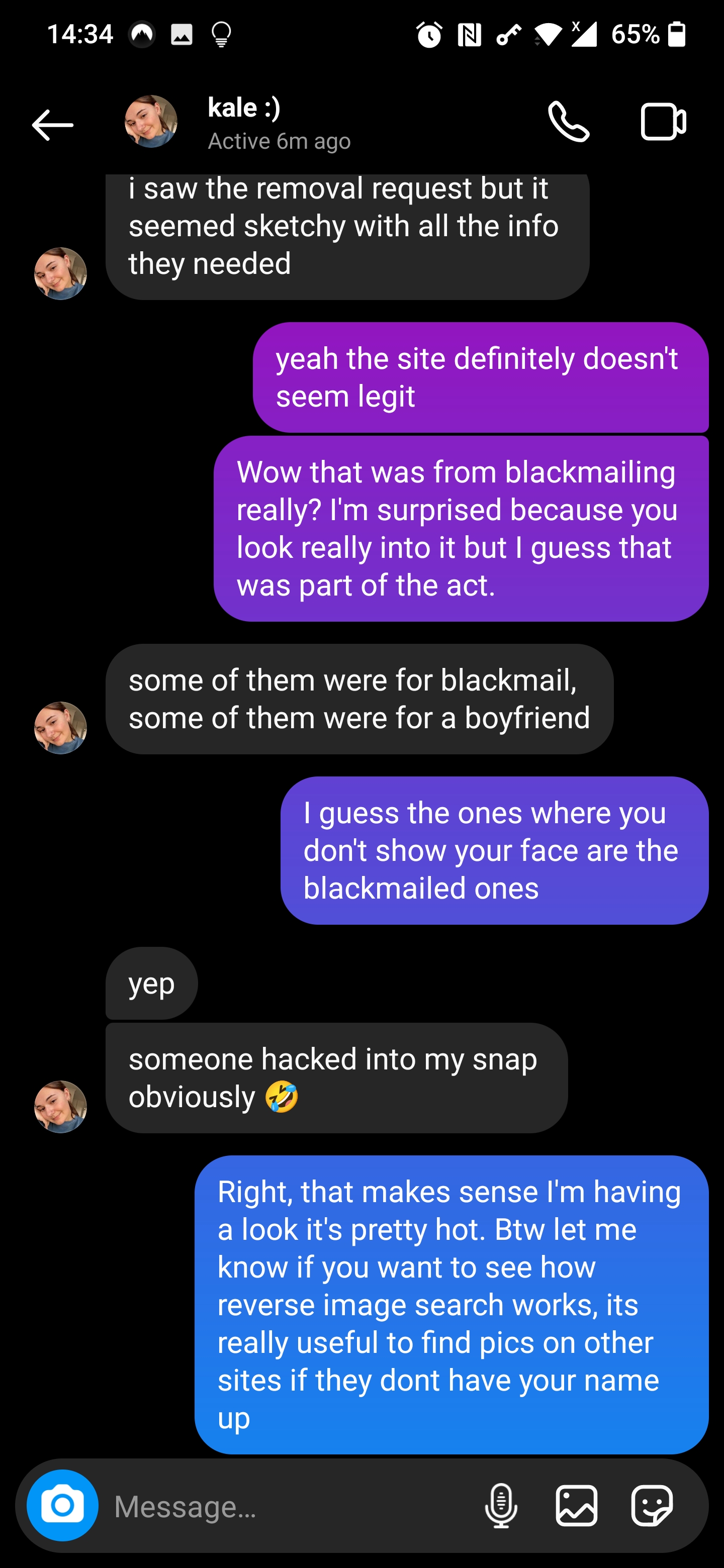
Task: Start a voice call with kale
Action: pos(568,122)
